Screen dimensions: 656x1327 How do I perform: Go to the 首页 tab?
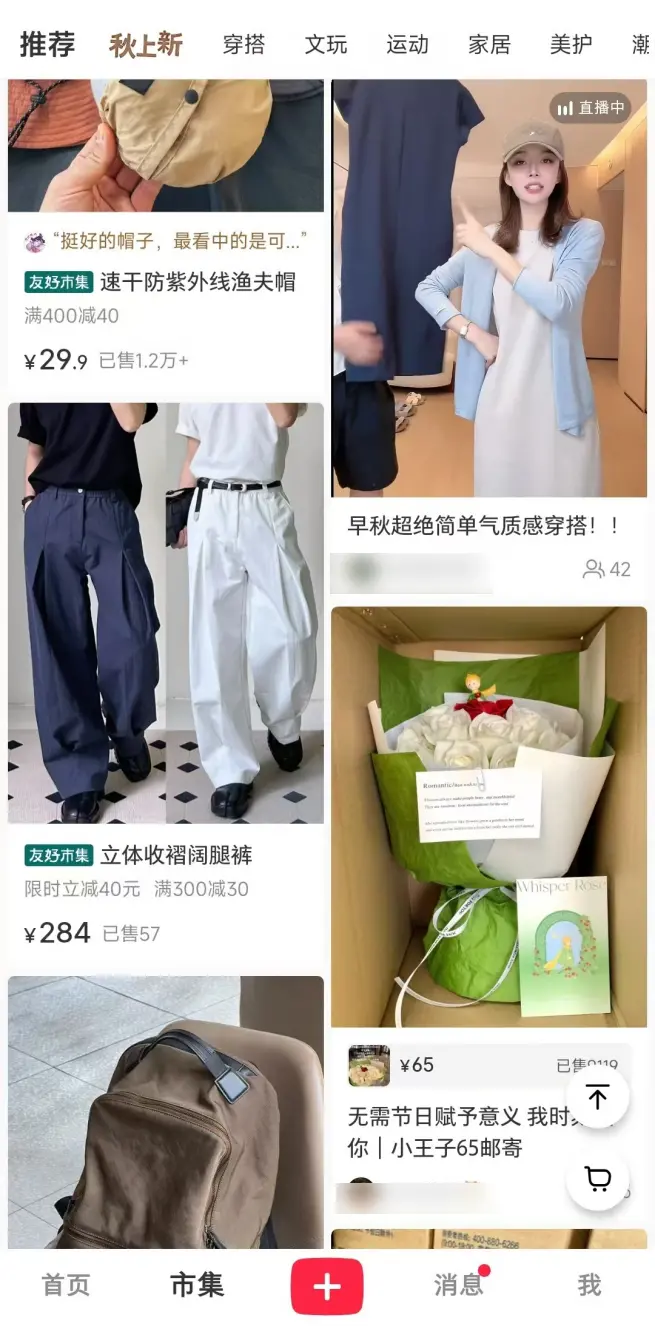pyautogui.click(x=66, y=1285)
